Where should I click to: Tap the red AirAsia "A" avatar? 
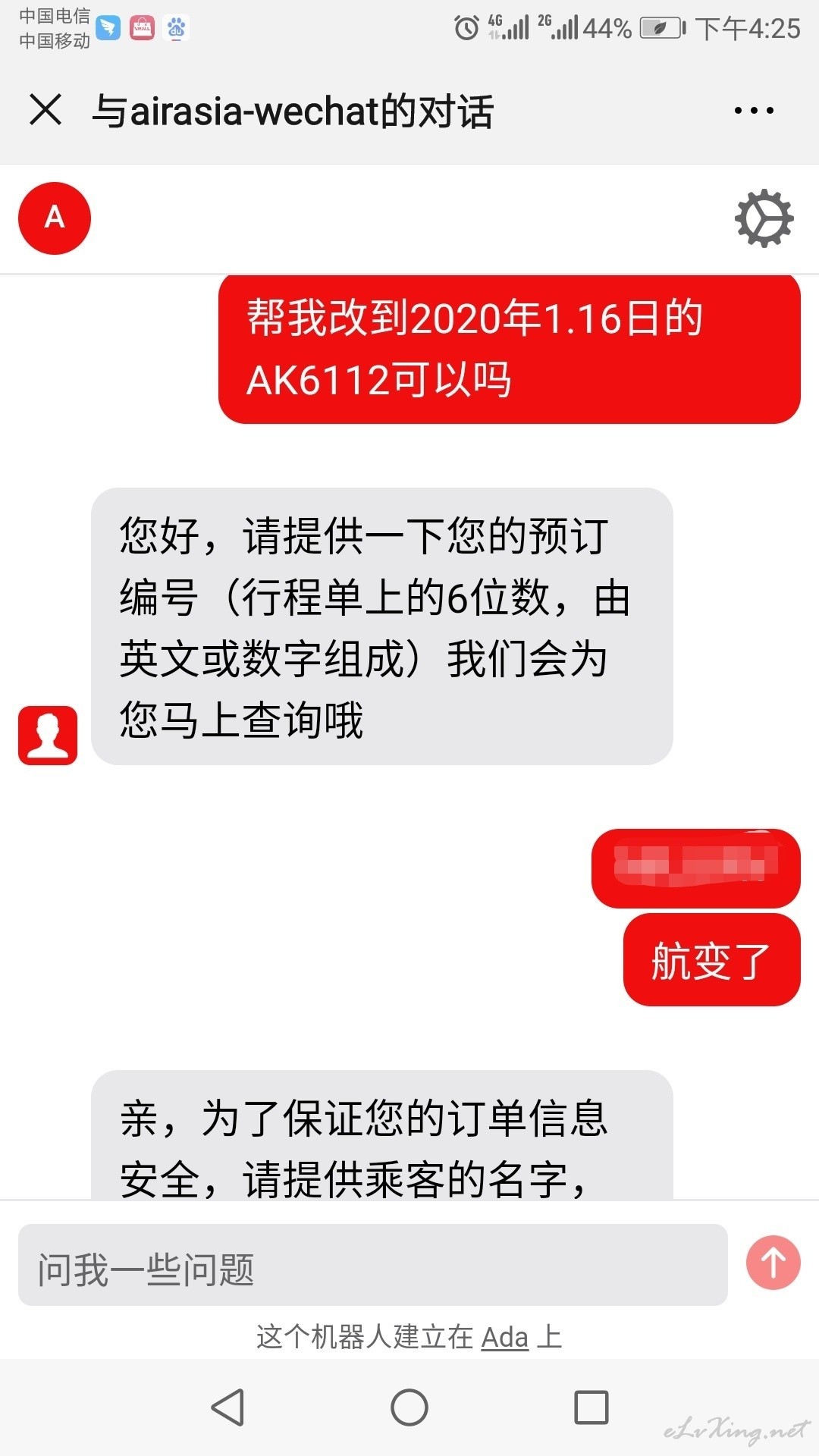(55, 218)
